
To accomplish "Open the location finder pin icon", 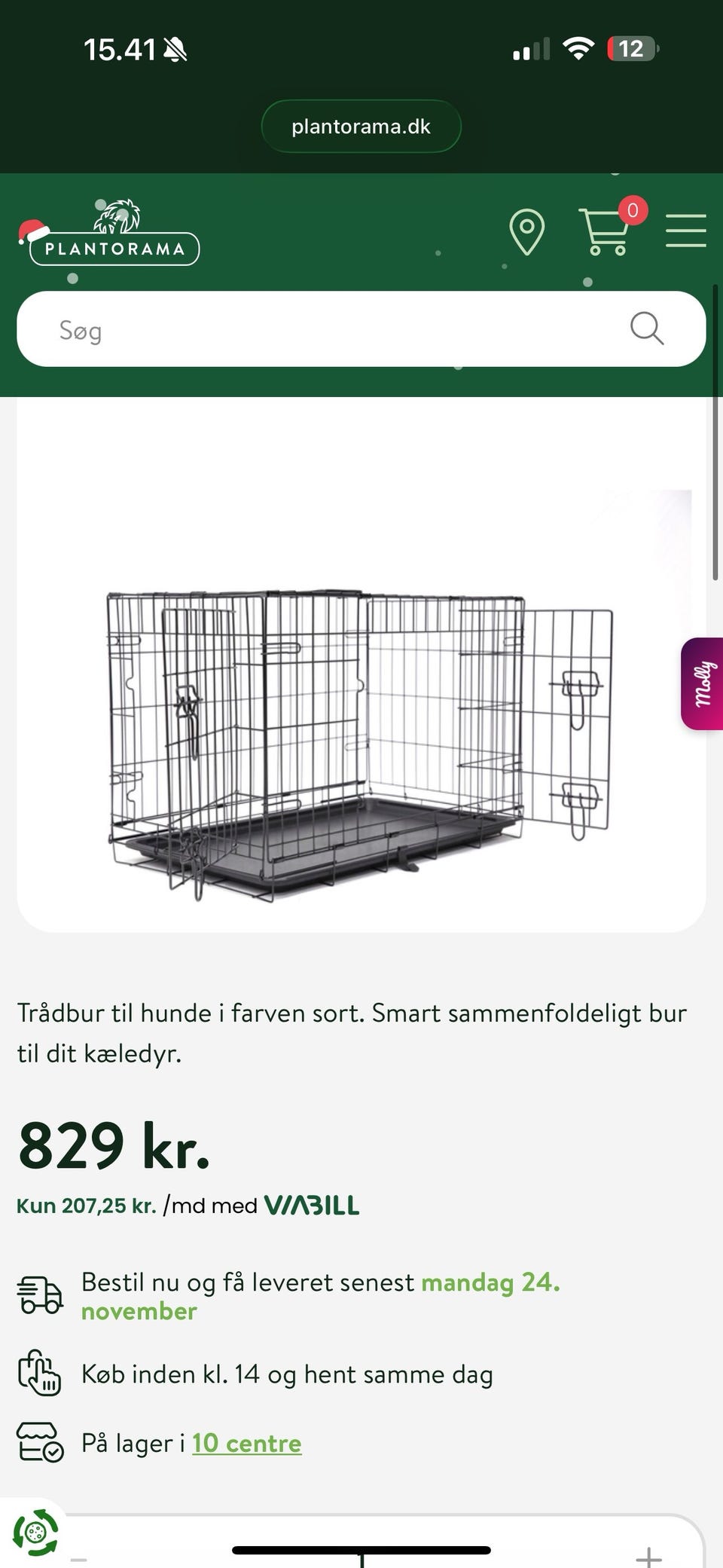I will (526, 231).
